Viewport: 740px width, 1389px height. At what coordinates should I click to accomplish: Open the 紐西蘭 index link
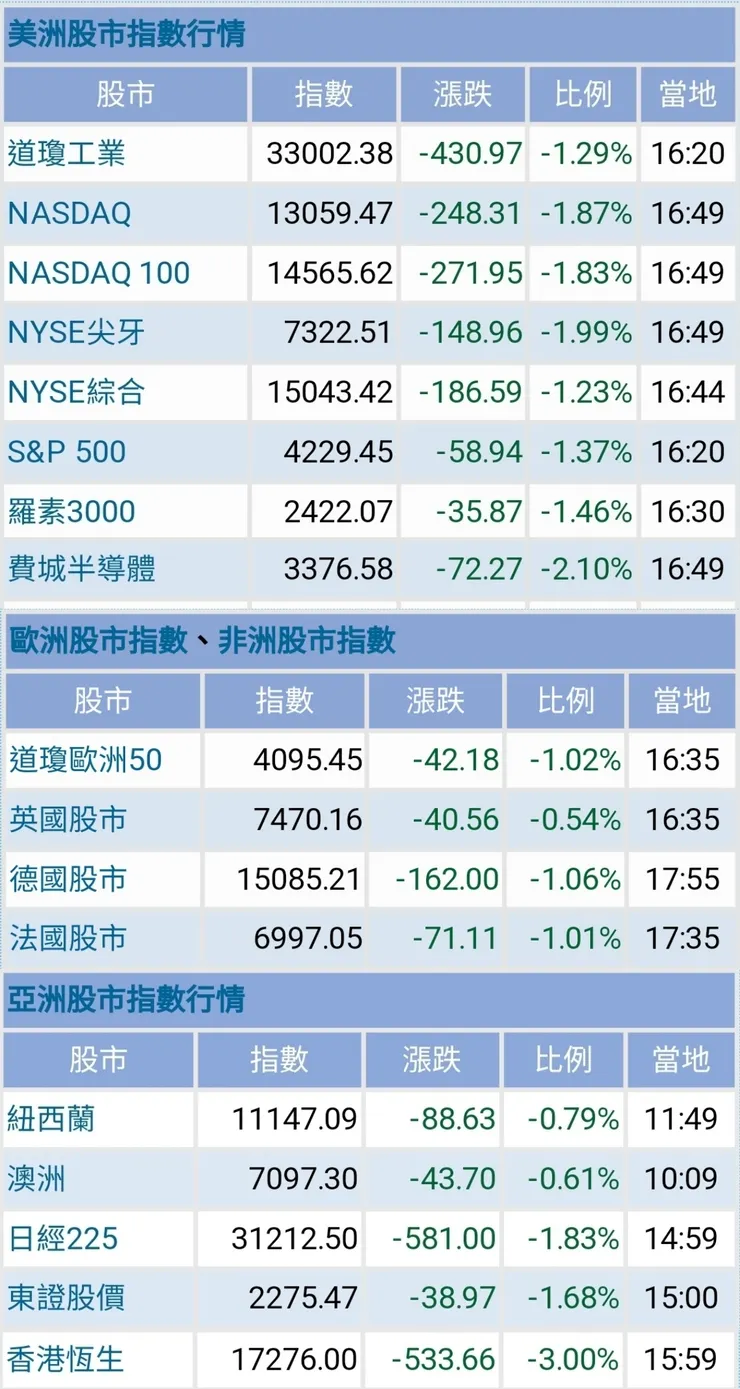point(50,1118)
